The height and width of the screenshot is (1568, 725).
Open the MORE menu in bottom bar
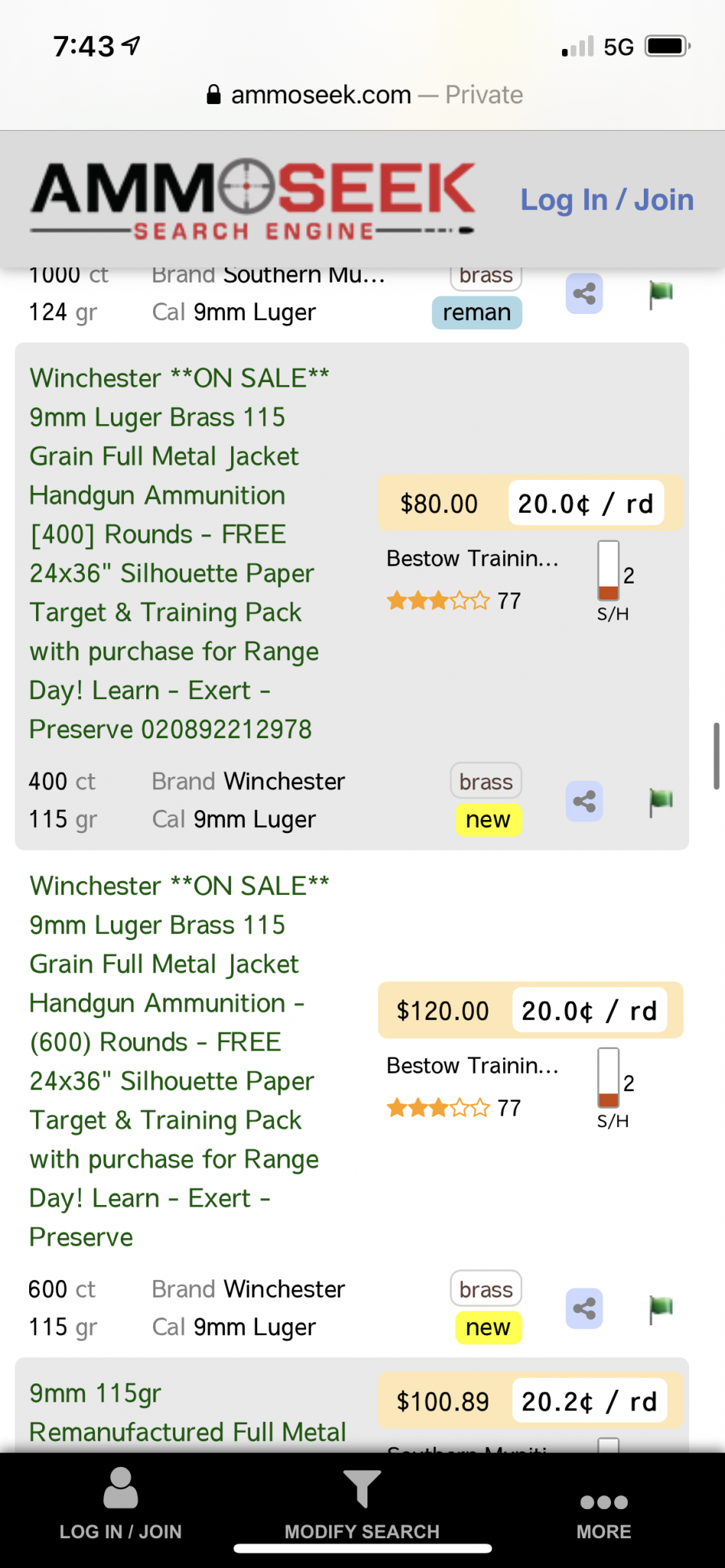pyautogui.click(x=603, y=1513)
